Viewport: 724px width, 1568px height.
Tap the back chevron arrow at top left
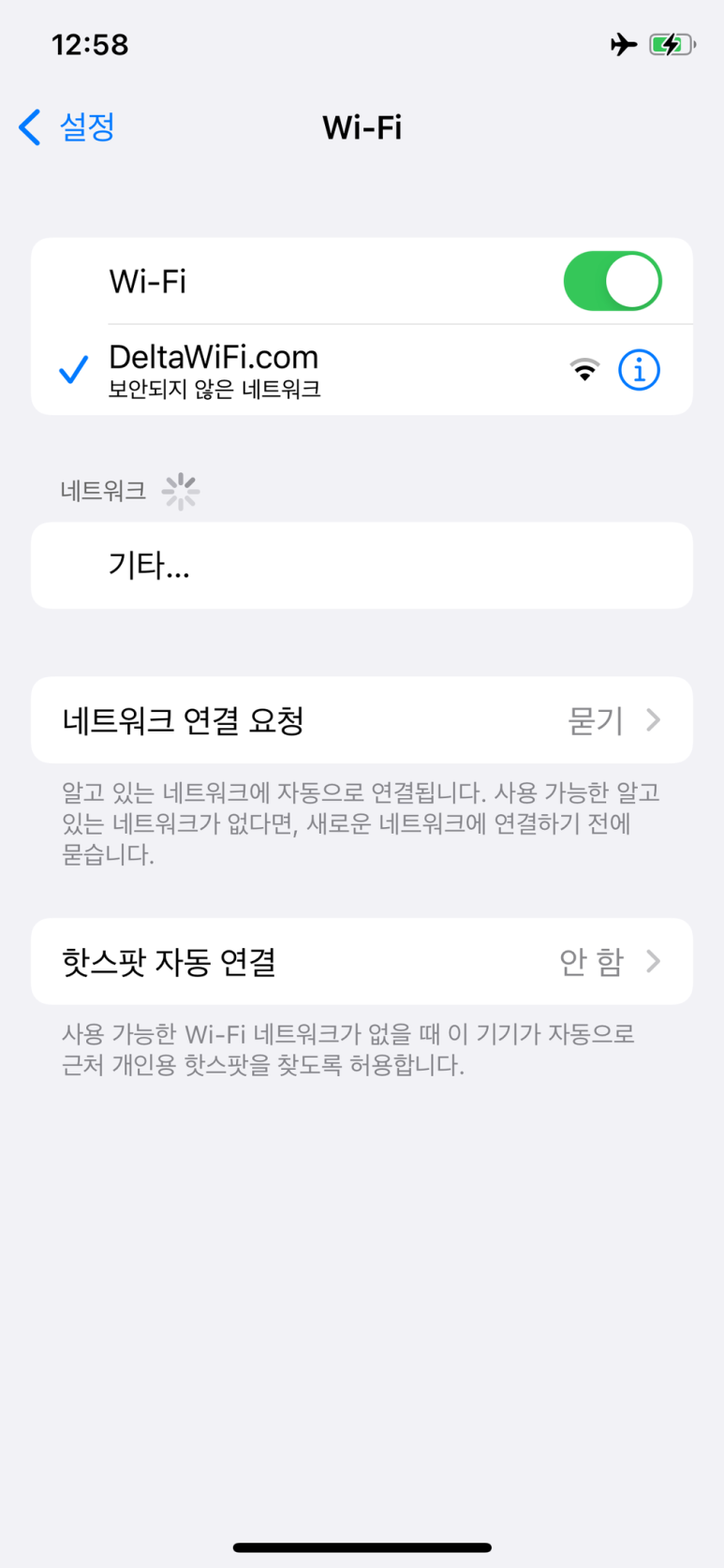coord(29,127)
